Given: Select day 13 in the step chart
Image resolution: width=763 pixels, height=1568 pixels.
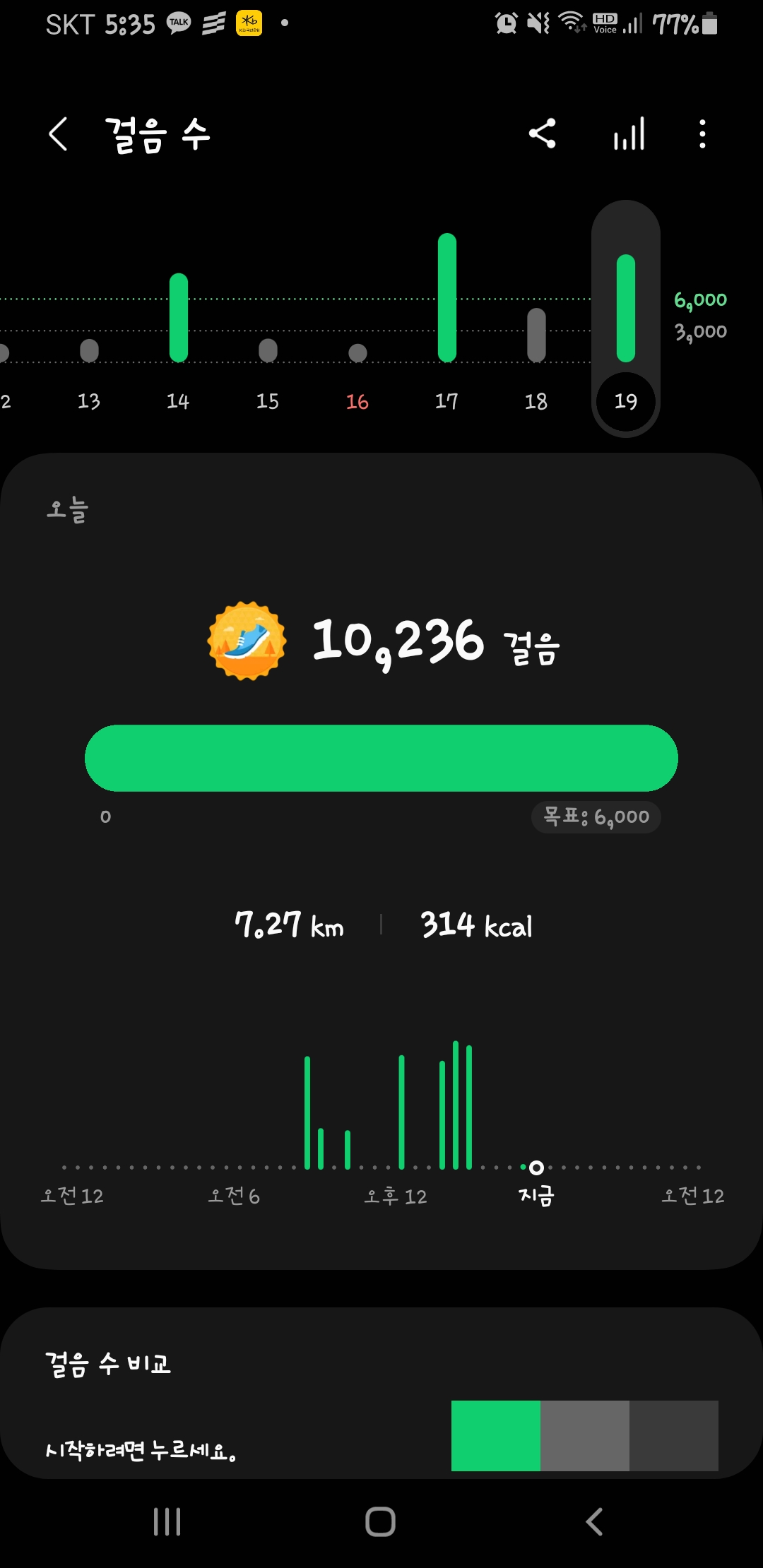Looking at the screenshot, I should pyautogui.click(x=89, y=400).
